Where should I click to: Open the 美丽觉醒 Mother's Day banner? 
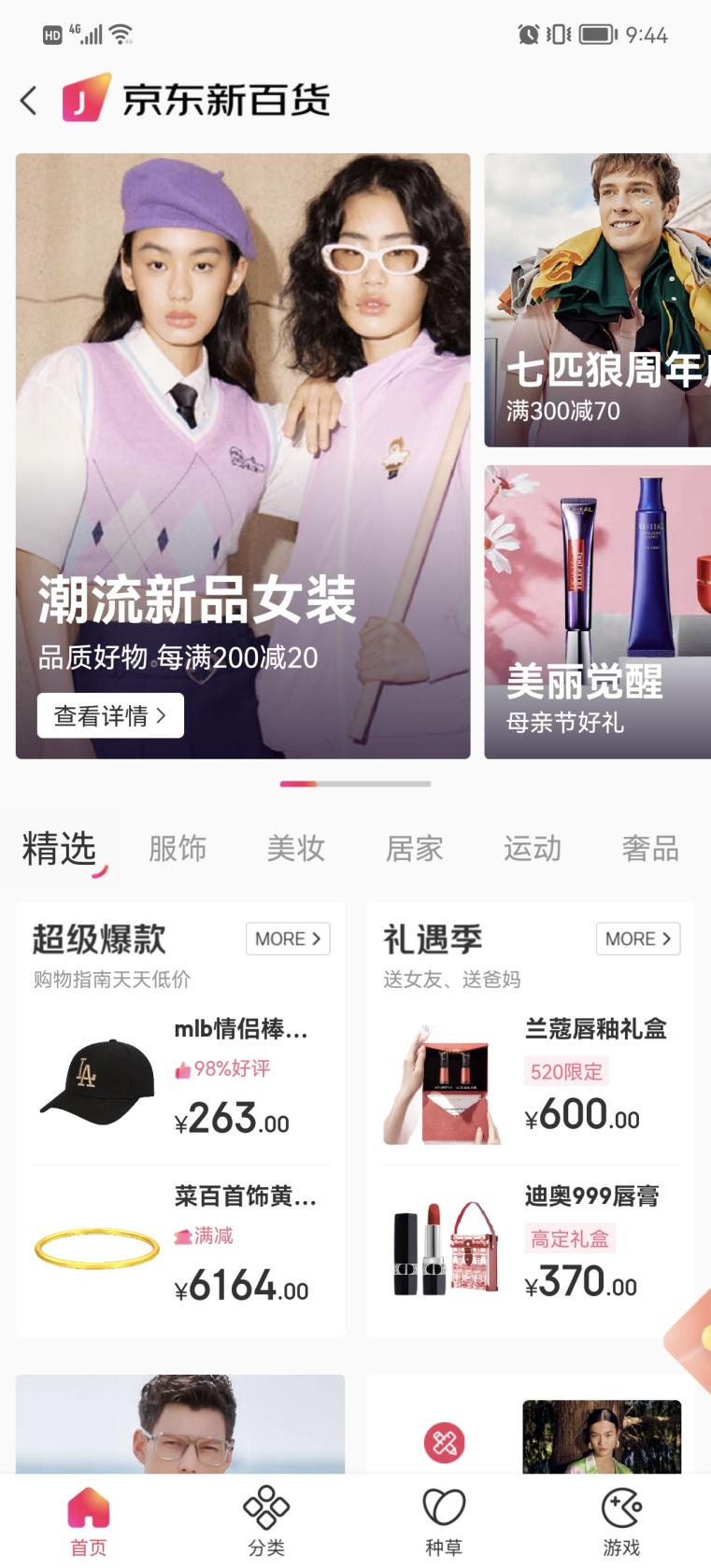click(x=598, y=612)
